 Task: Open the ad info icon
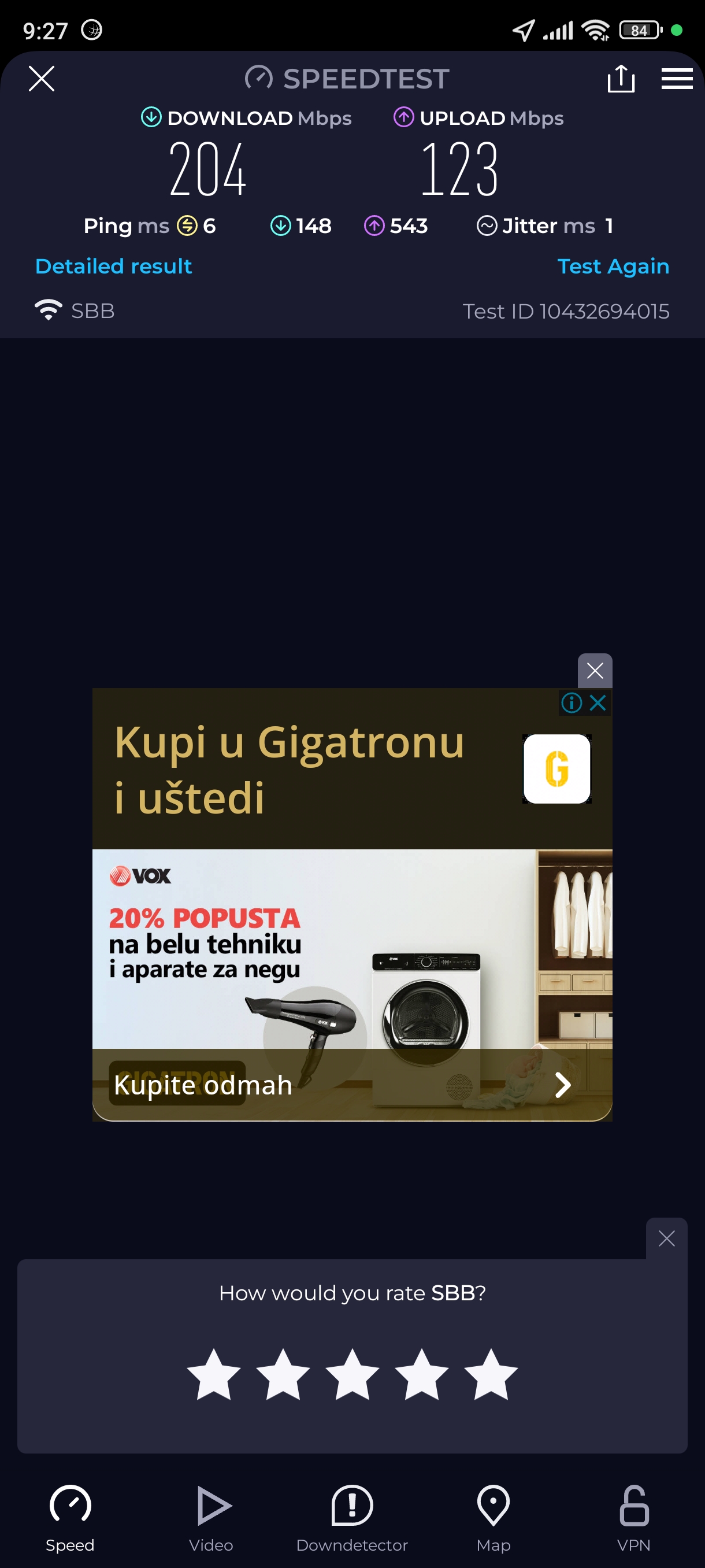click(x=571, y=703)
